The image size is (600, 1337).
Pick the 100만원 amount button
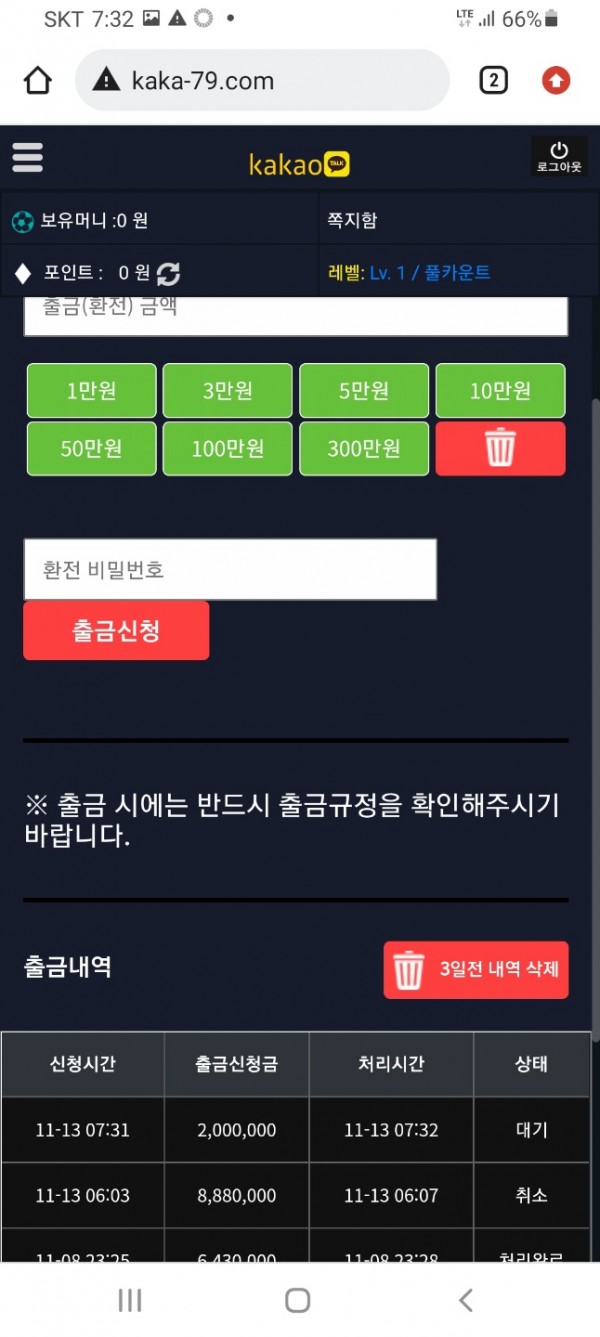click(x=227, y=449)
